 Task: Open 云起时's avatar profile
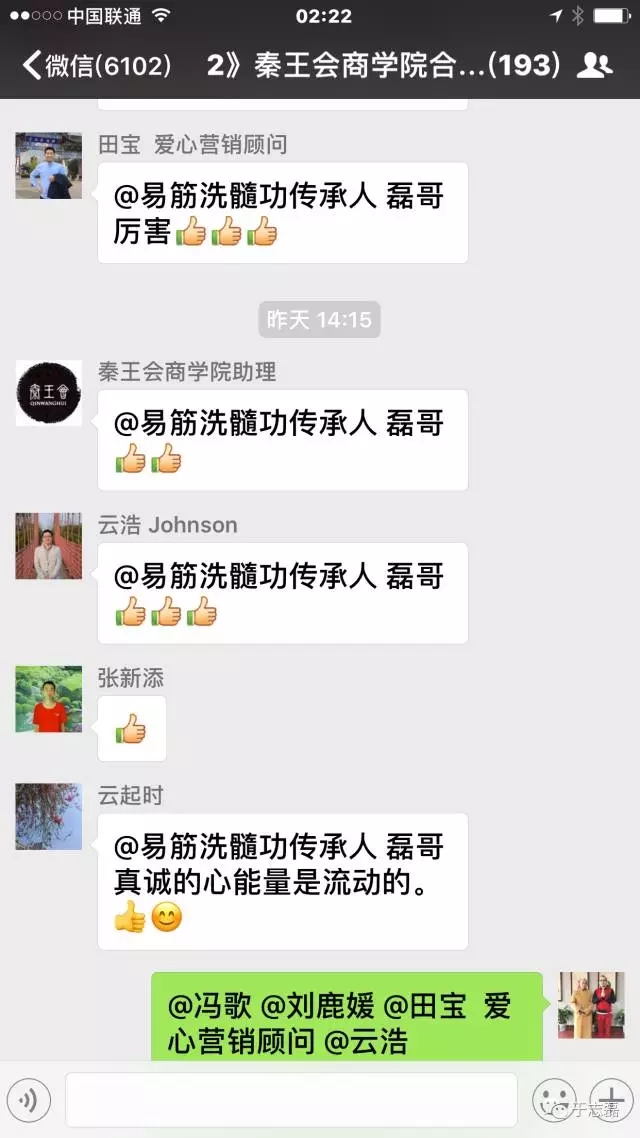[49, 816]
